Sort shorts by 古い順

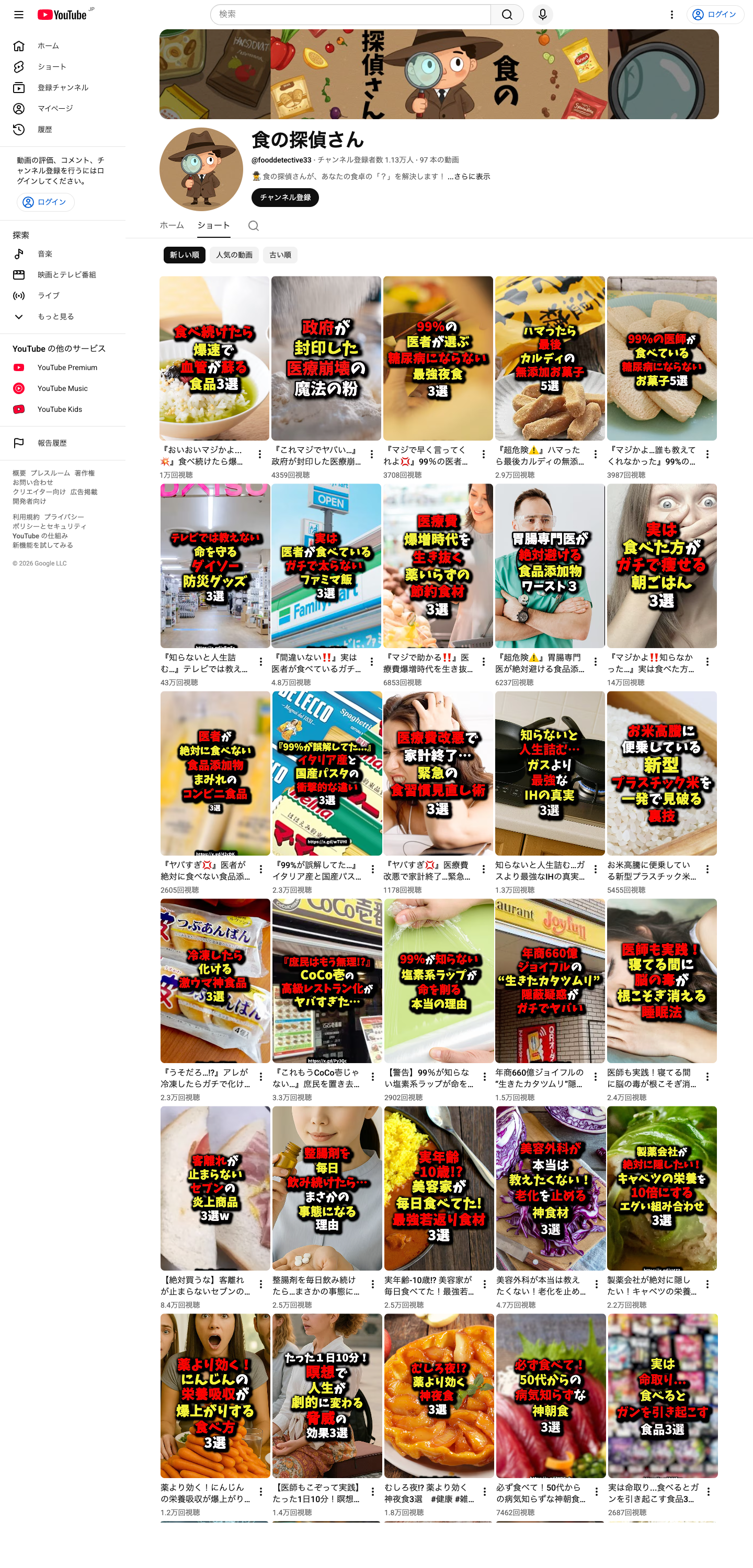(x=280, y=255)
